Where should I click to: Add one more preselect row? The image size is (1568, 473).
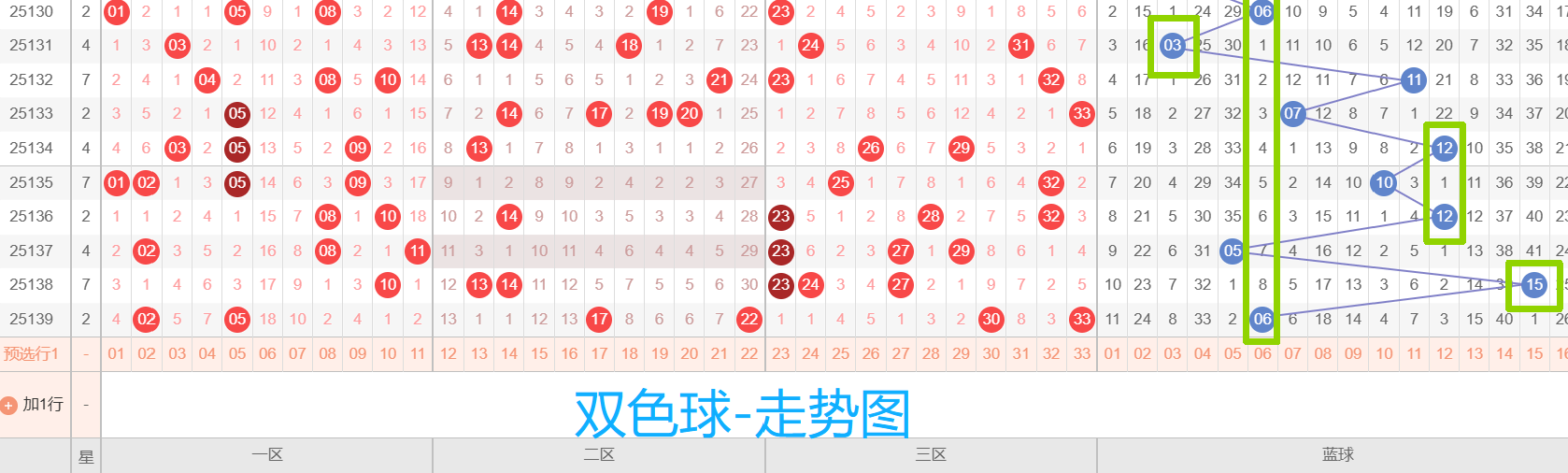pos(34,405)
